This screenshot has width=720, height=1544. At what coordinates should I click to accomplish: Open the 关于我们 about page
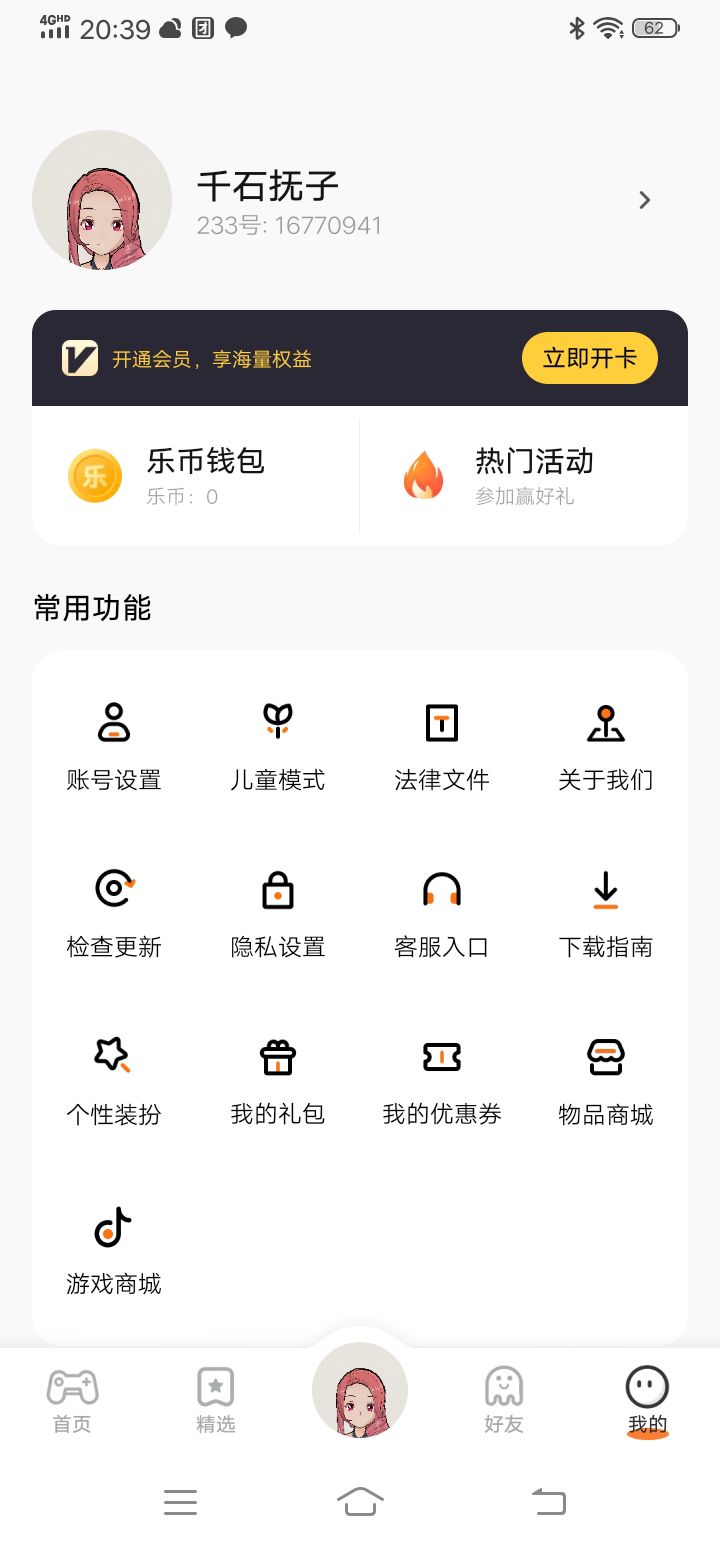(x=606, y=745)
